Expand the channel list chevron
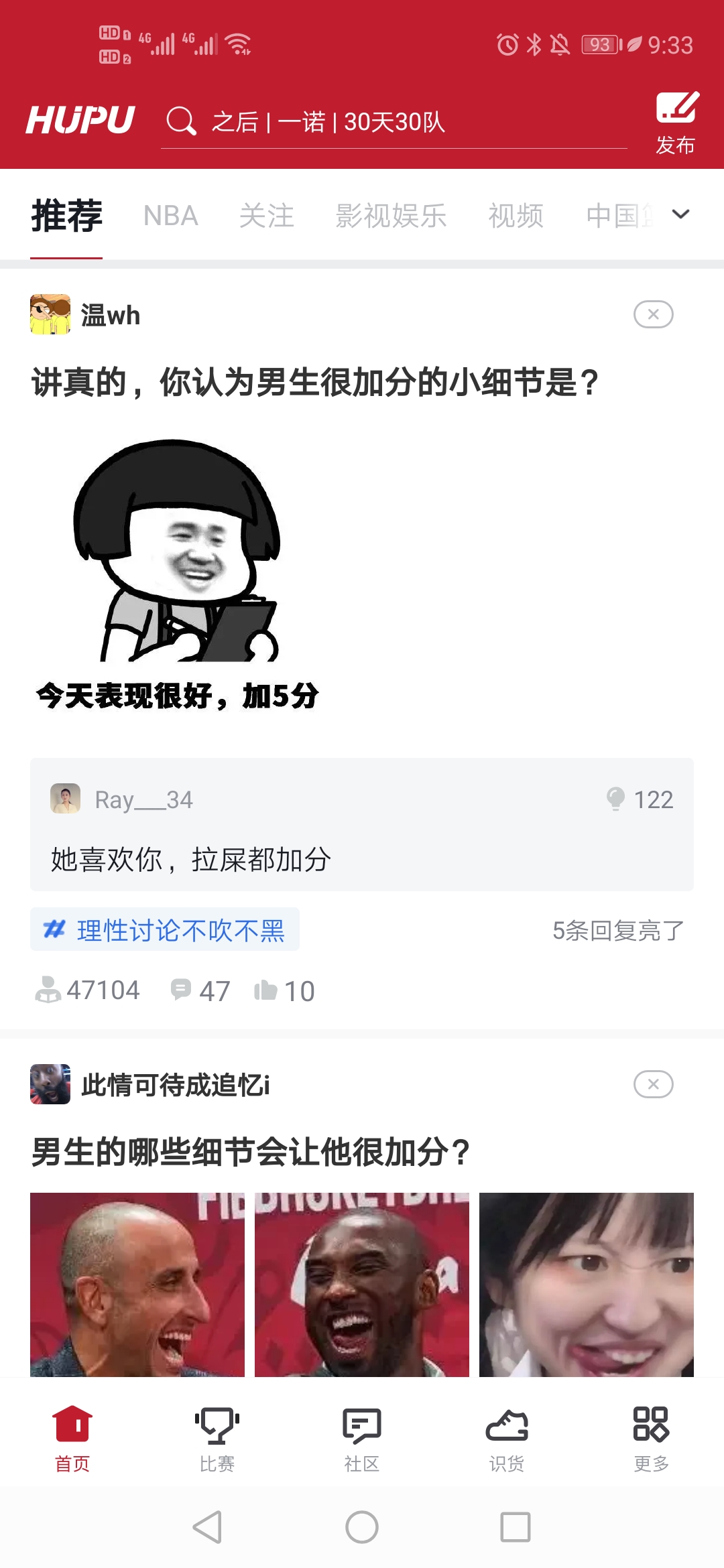The width and height of the screenshot is (724, 1568). point(680,214)
